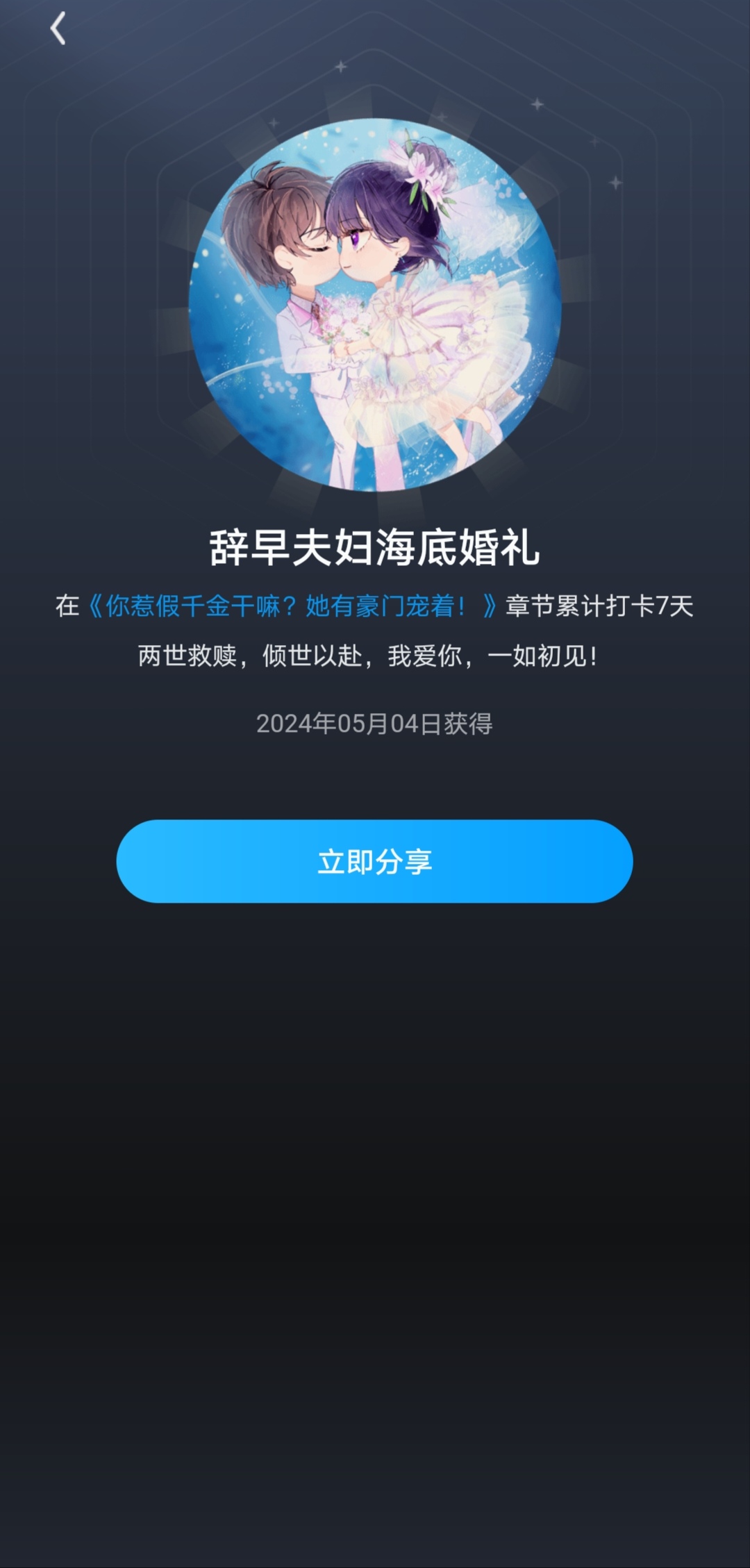Go back using the top-left arrow

point(58,29)
